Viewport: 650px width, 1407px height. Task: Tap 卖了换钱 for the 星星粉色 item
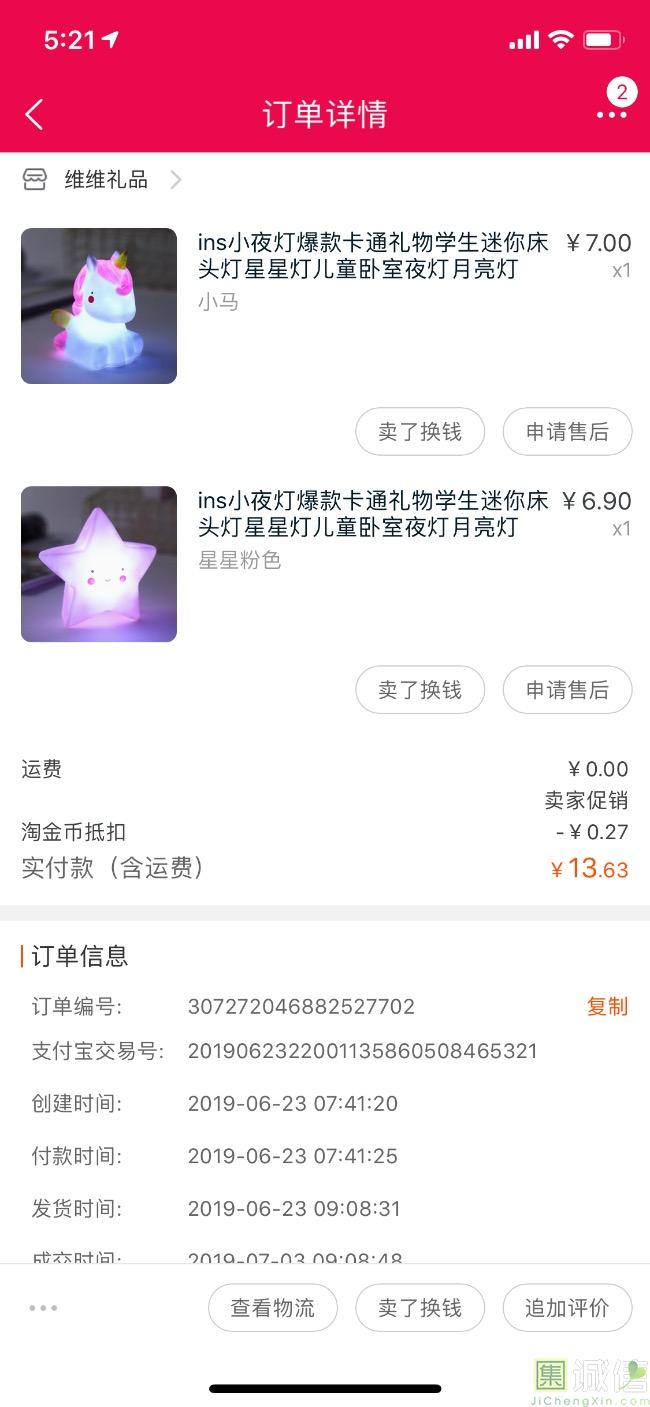pos(420,690)
